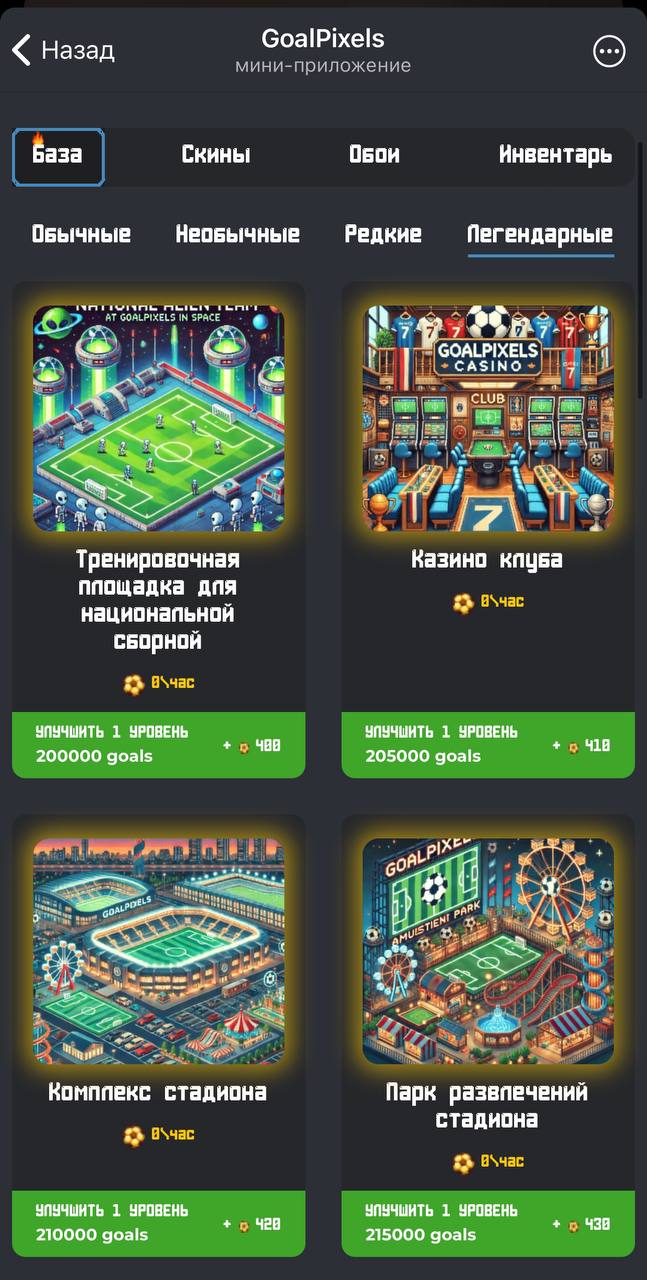Viewport: 647px width, 1280px height.
Task: Switch to the Обои tab
Action: pos(374,155)
